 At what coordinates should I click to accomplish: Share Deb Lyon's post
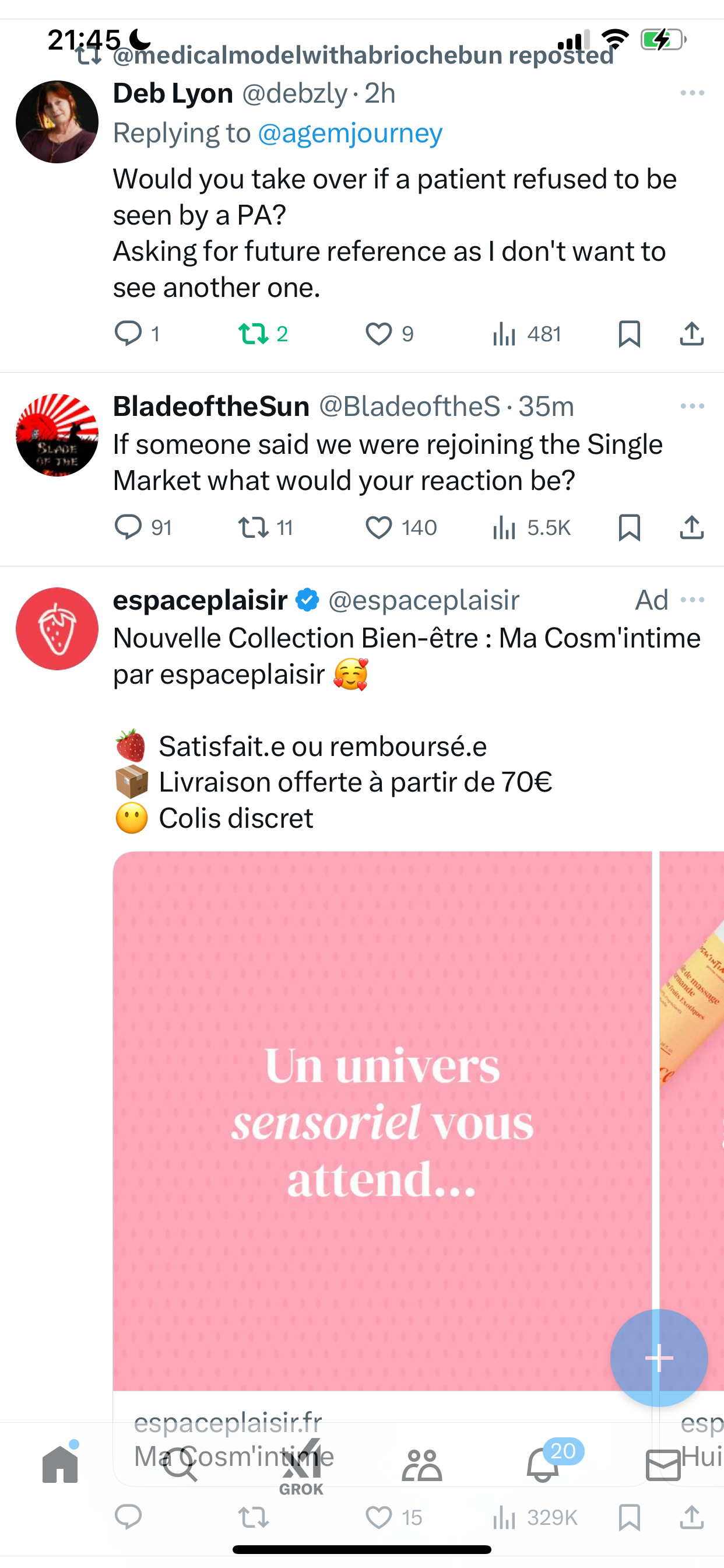pyautogui.click(x=692, y=334)
